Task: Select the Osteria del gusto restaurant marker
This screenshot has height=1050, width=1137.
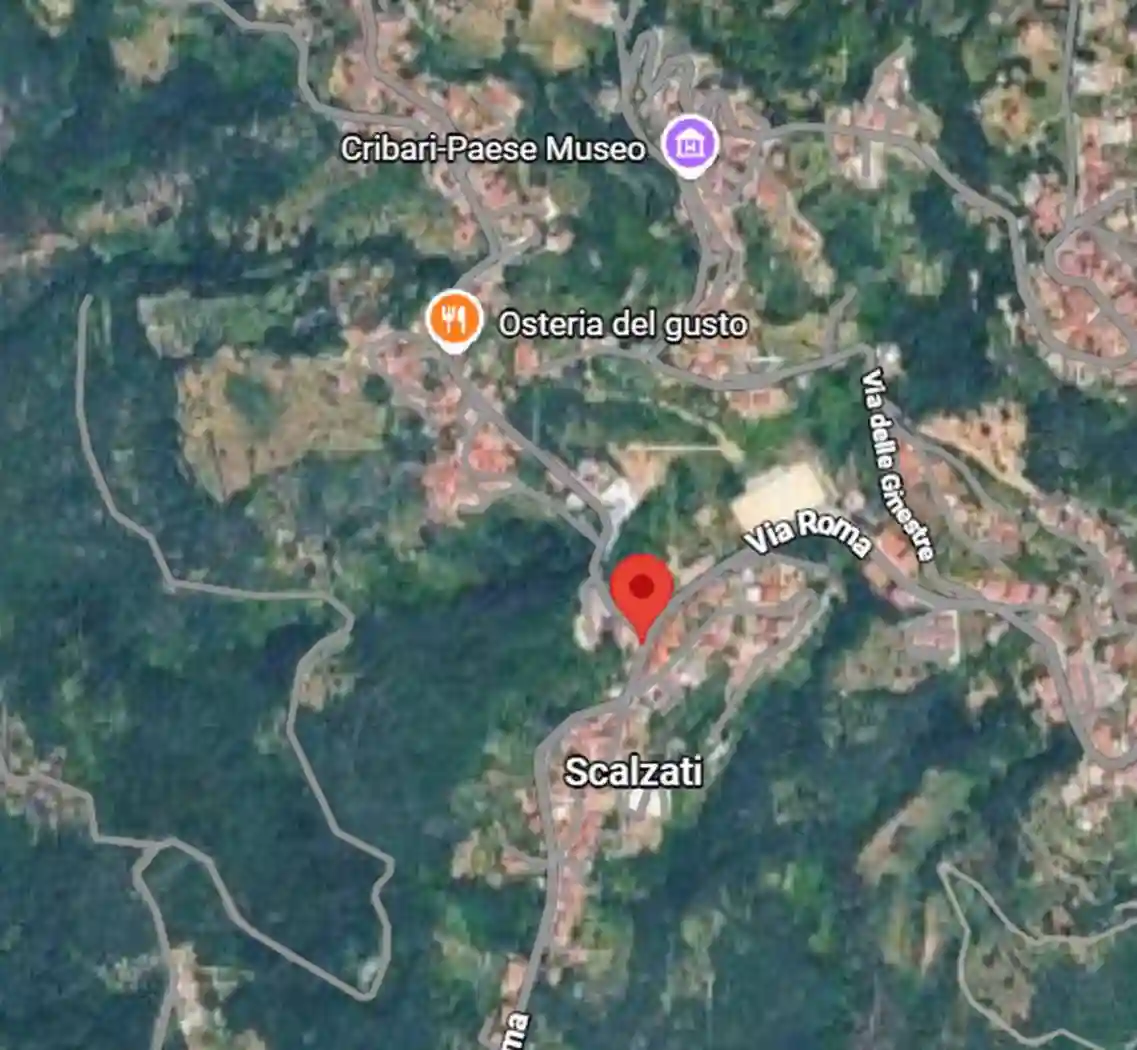Action: click(455, 320)
